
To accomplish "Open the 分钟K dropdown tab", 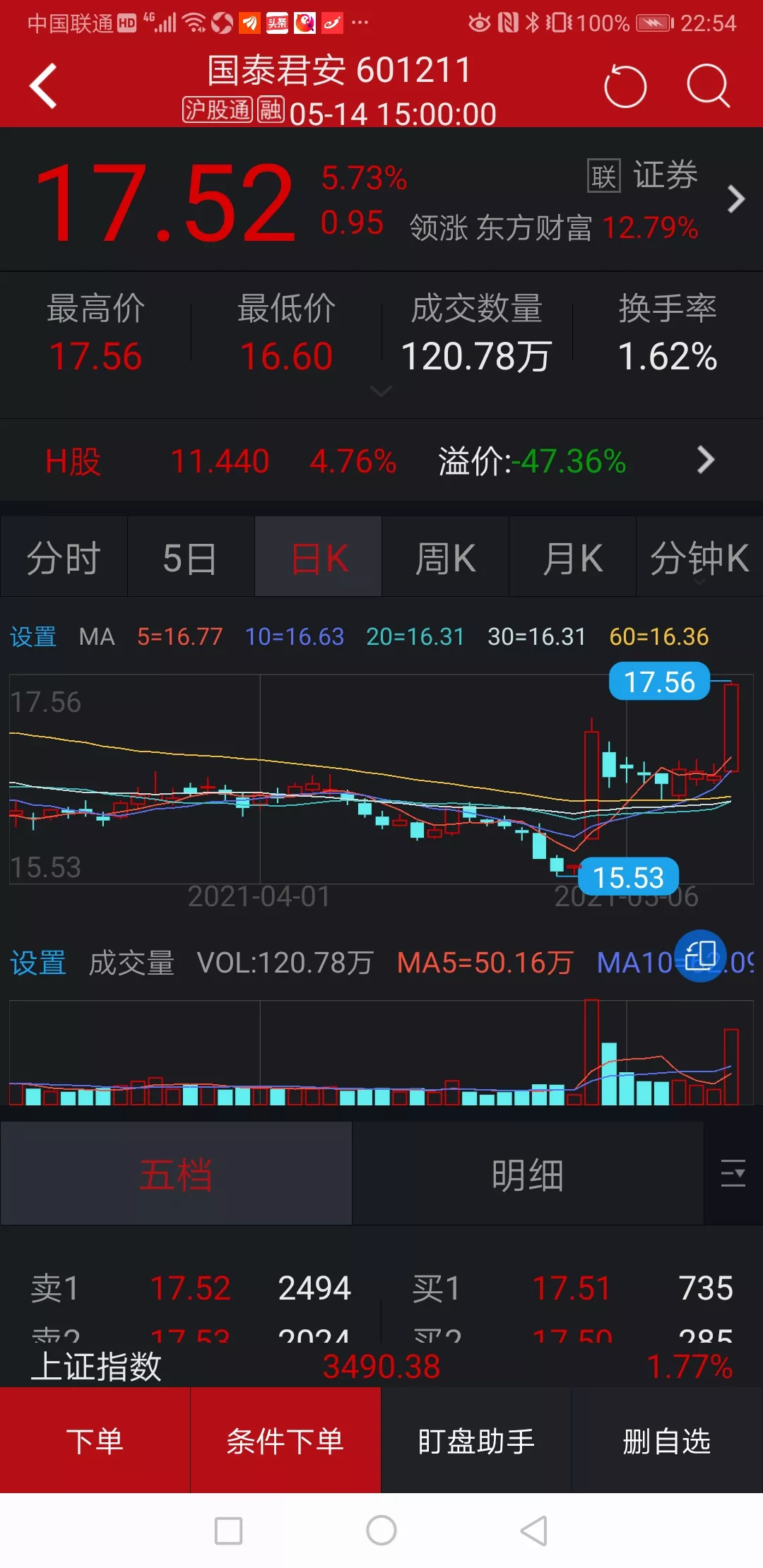I will [699, 558].
